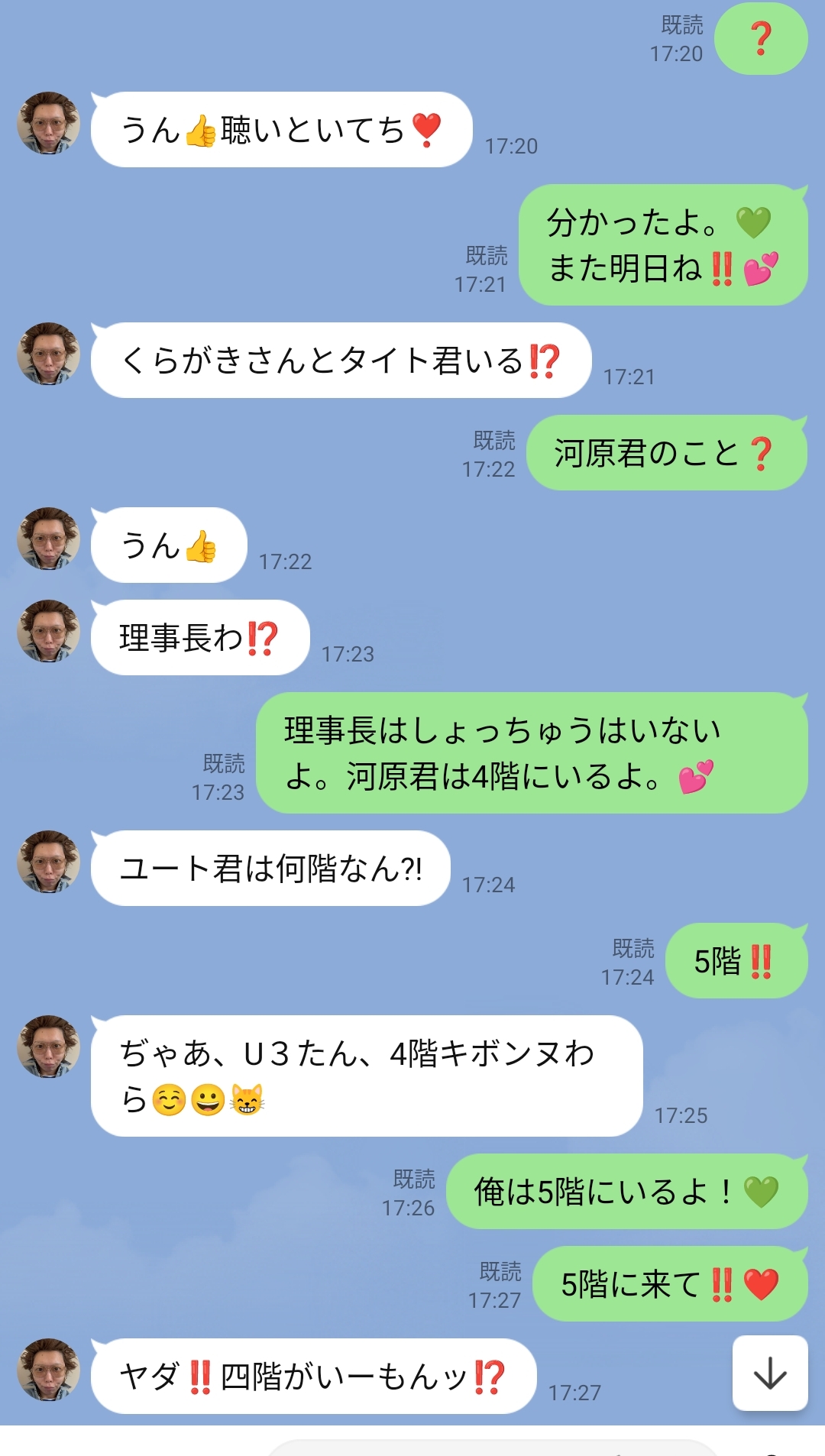Click the avatar beside ユート君は何階なん⁈

tap(48, 862)
